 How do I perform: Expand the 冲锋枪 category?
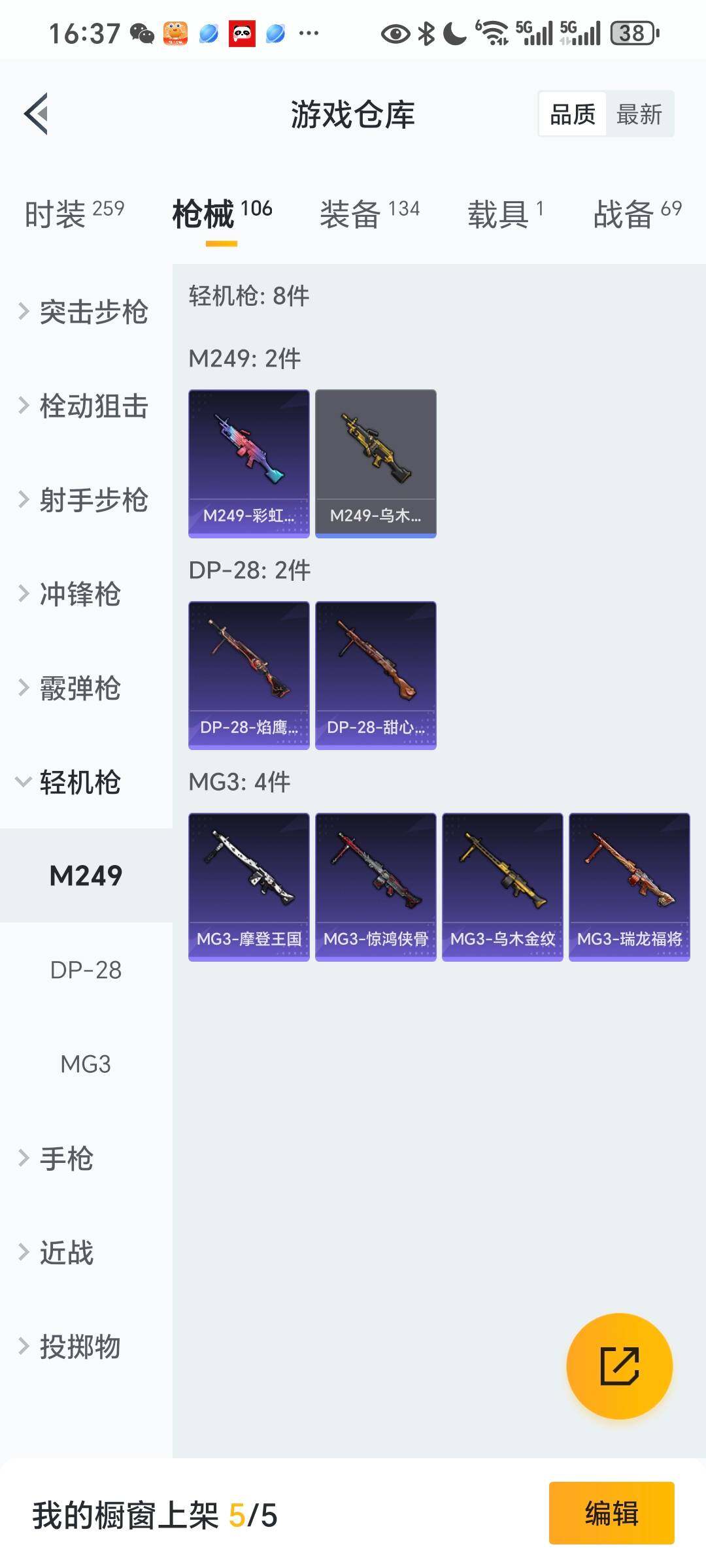tap(72, 594)
